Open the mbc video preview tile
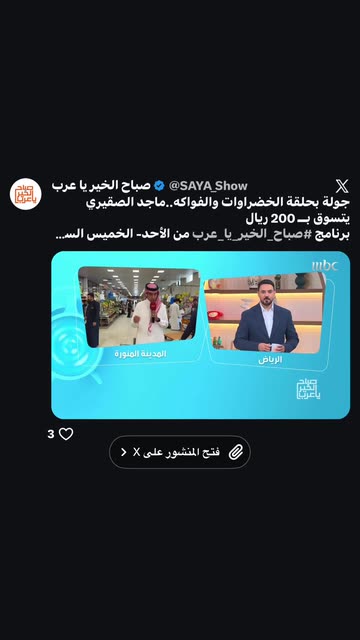This screenshot has width=360, height=640. (200, 335)
